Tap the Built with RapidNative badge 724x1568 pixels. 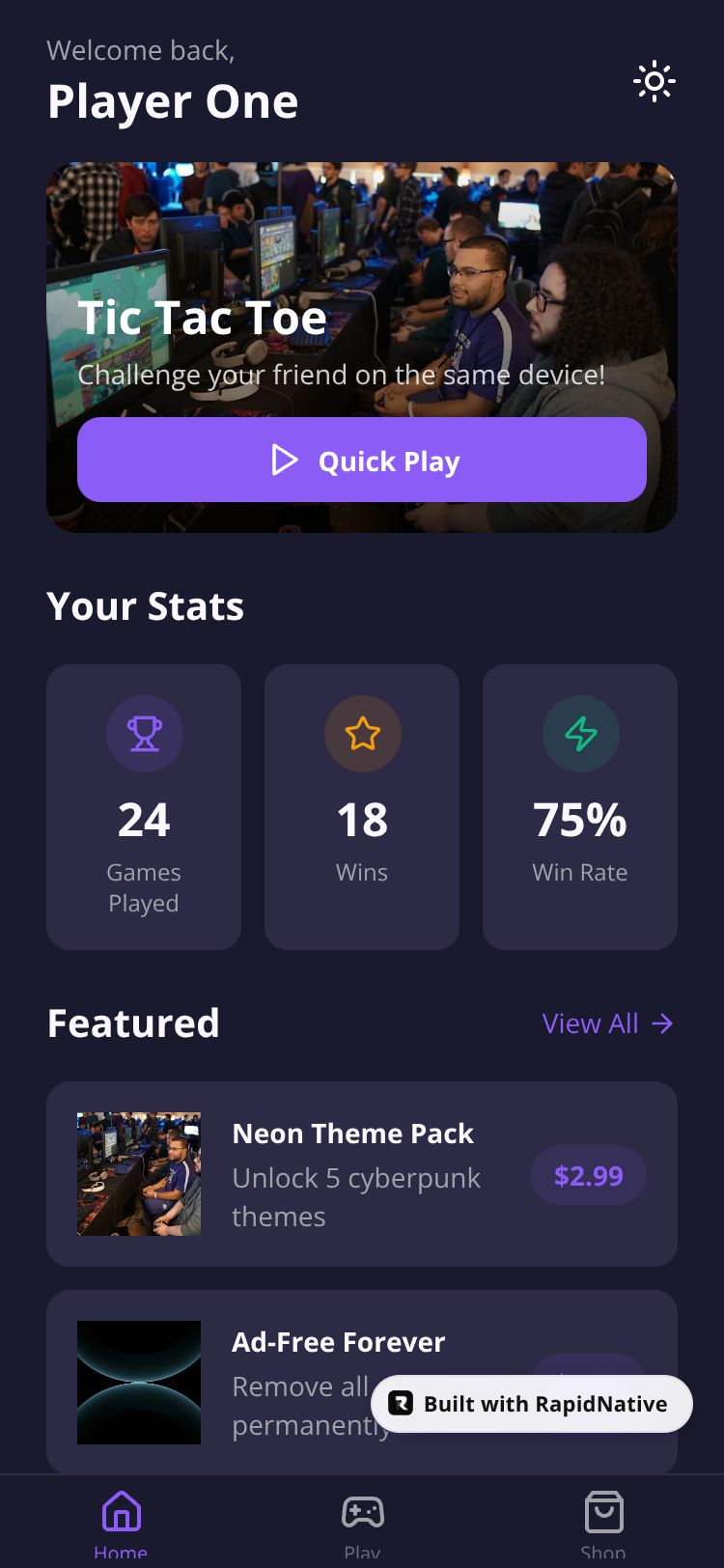[532, 1404]
